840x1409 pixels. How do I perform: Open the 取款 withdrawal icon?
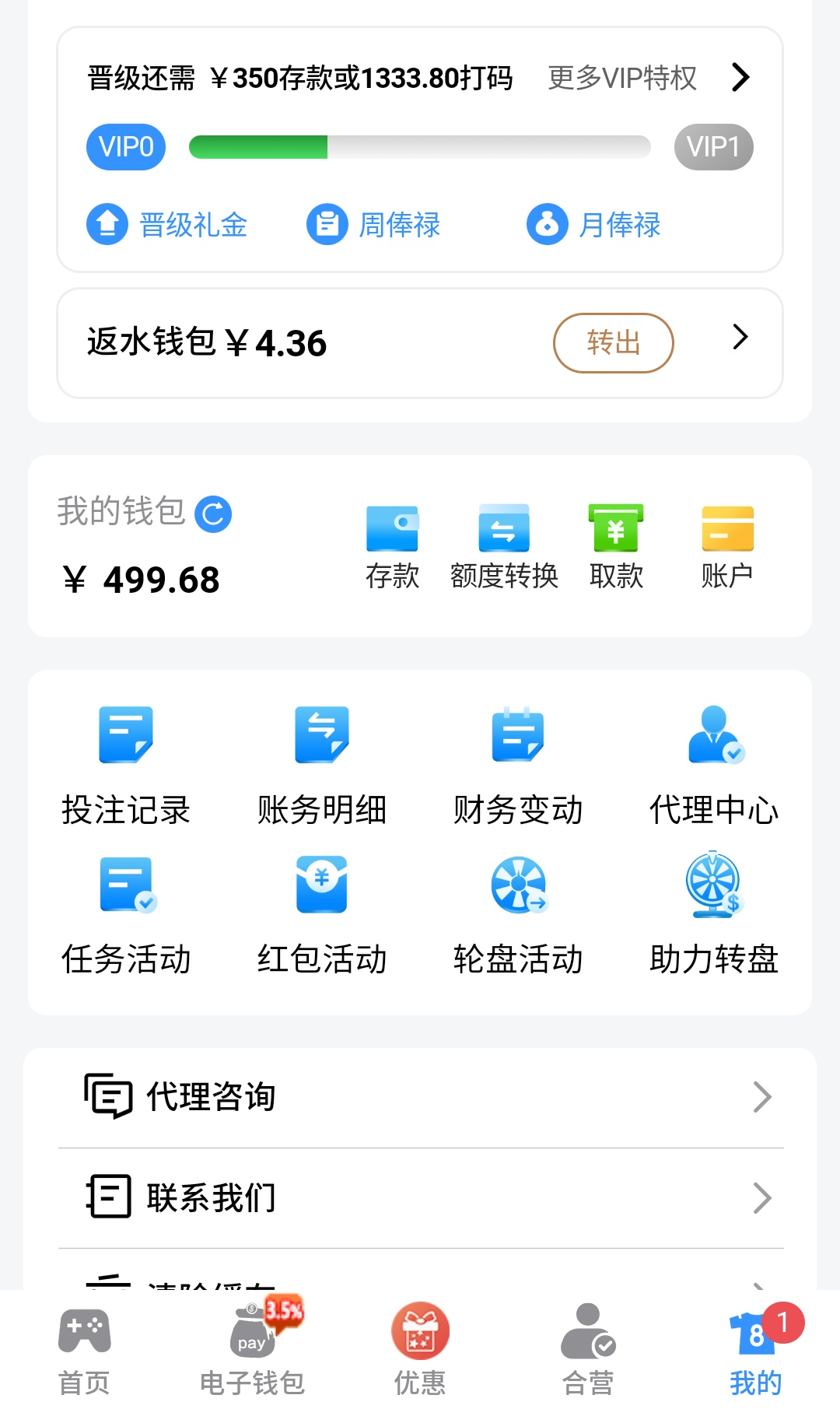point(615,545)
